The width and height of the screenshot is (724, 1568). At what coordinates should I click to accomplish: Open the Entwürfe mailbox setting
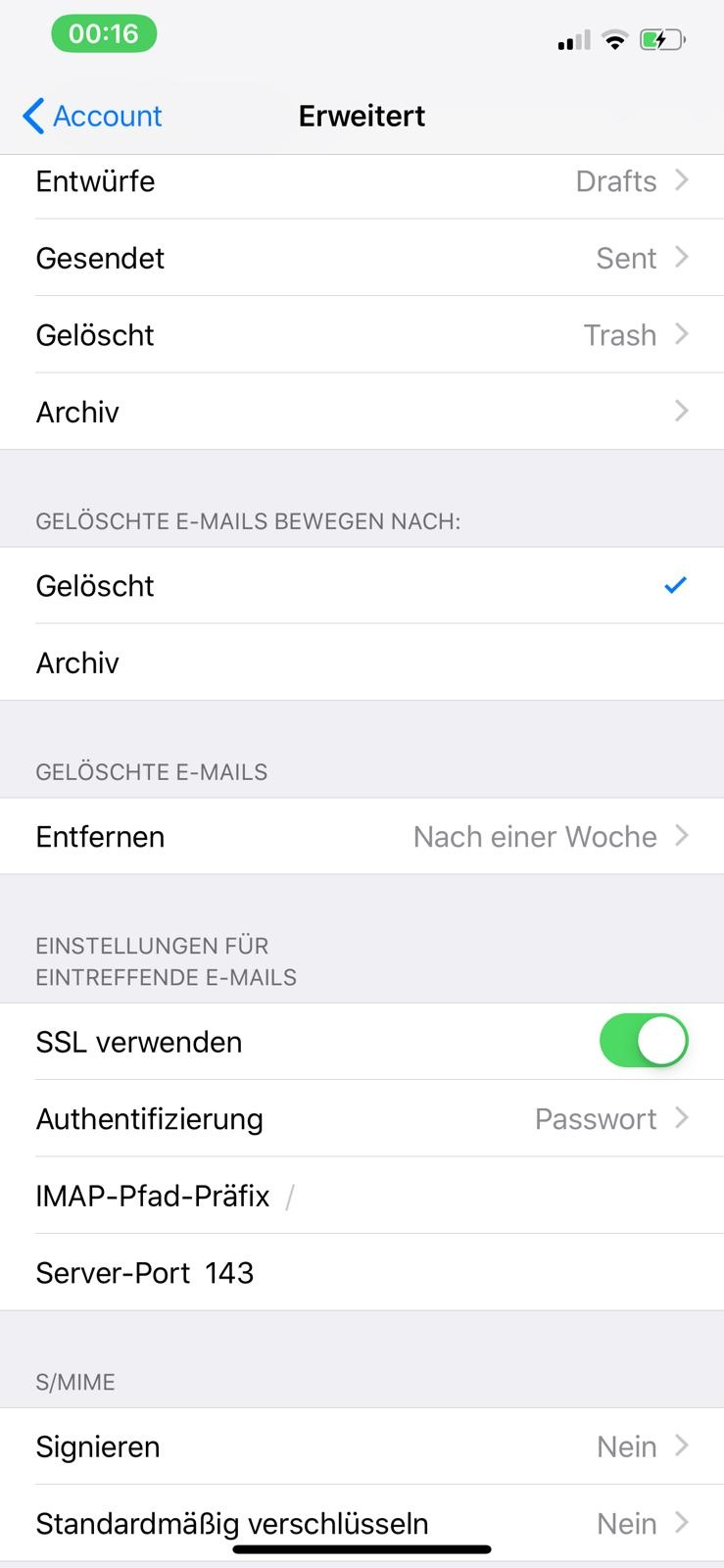362,181
